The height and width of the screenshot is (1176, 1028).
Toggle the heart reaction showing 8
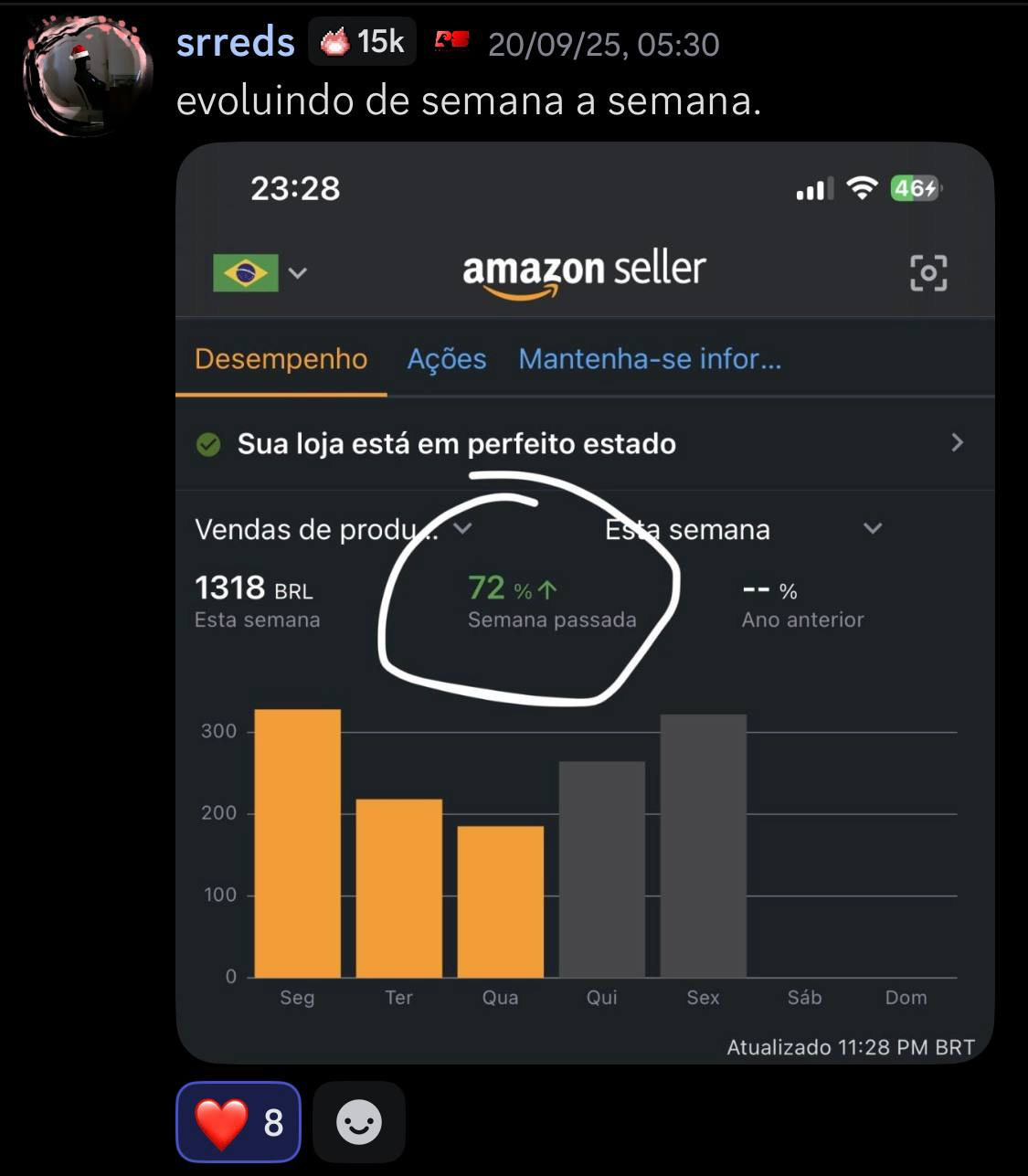click(238, 1121)
